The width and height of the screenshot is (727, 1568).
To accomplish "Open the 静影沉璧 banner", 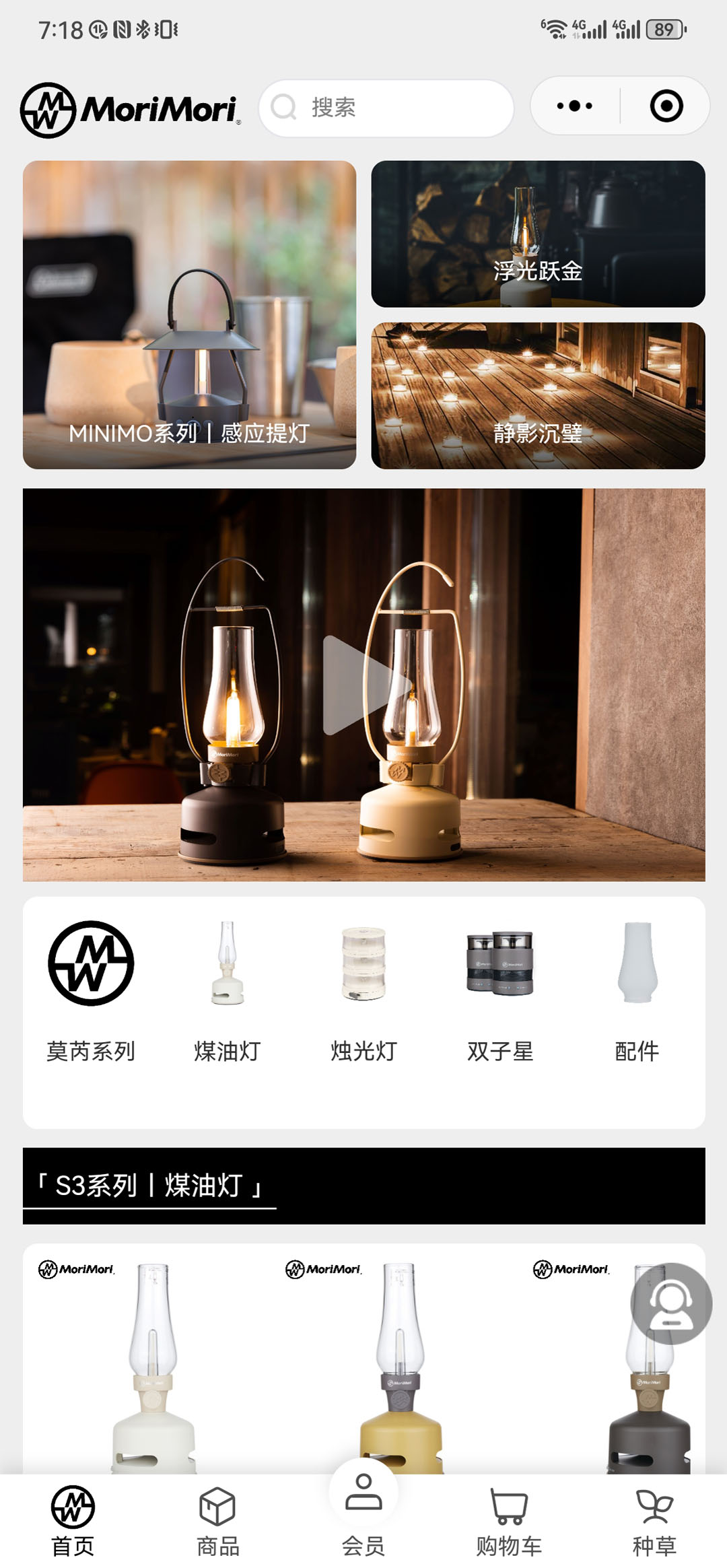I will coord(538,396).
